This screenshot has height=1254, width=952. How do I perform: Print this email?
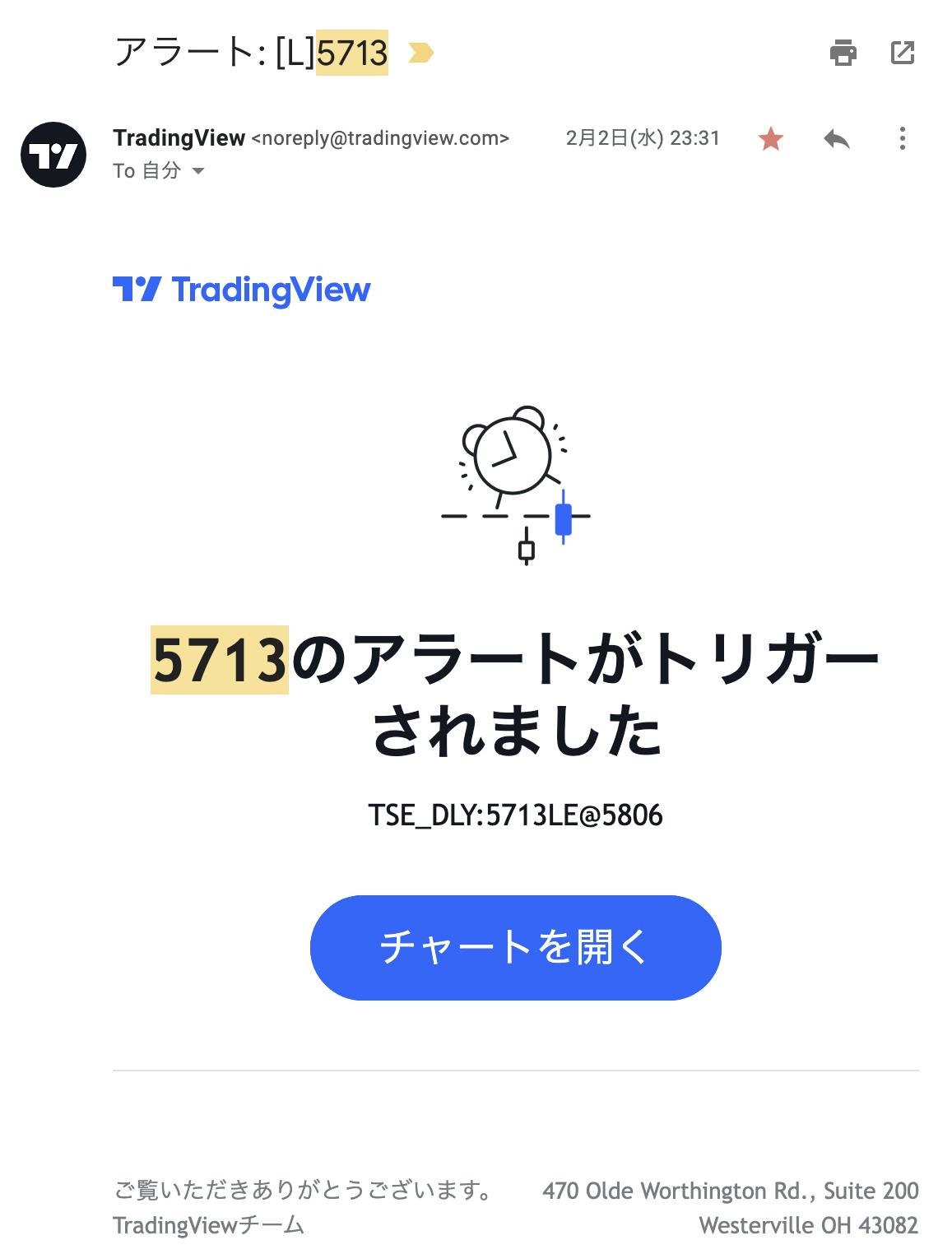tap(843, 53)
